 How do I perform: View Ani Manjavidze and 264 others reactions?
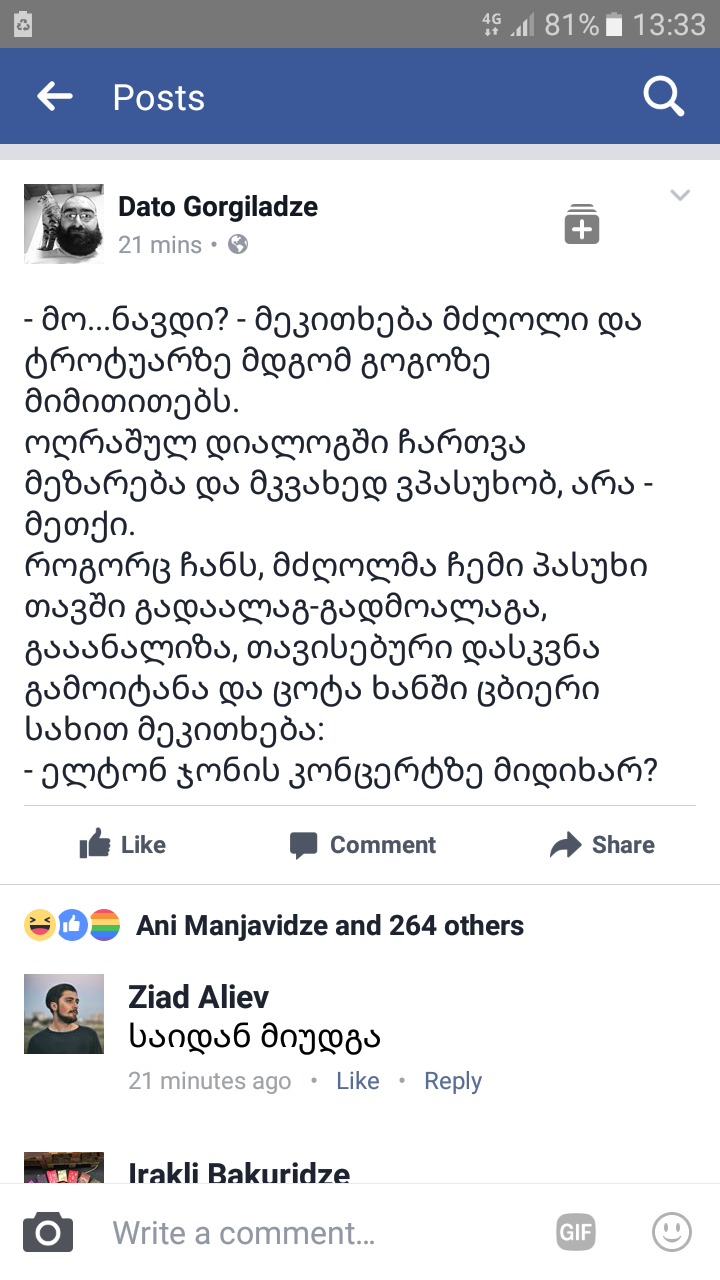329,926
